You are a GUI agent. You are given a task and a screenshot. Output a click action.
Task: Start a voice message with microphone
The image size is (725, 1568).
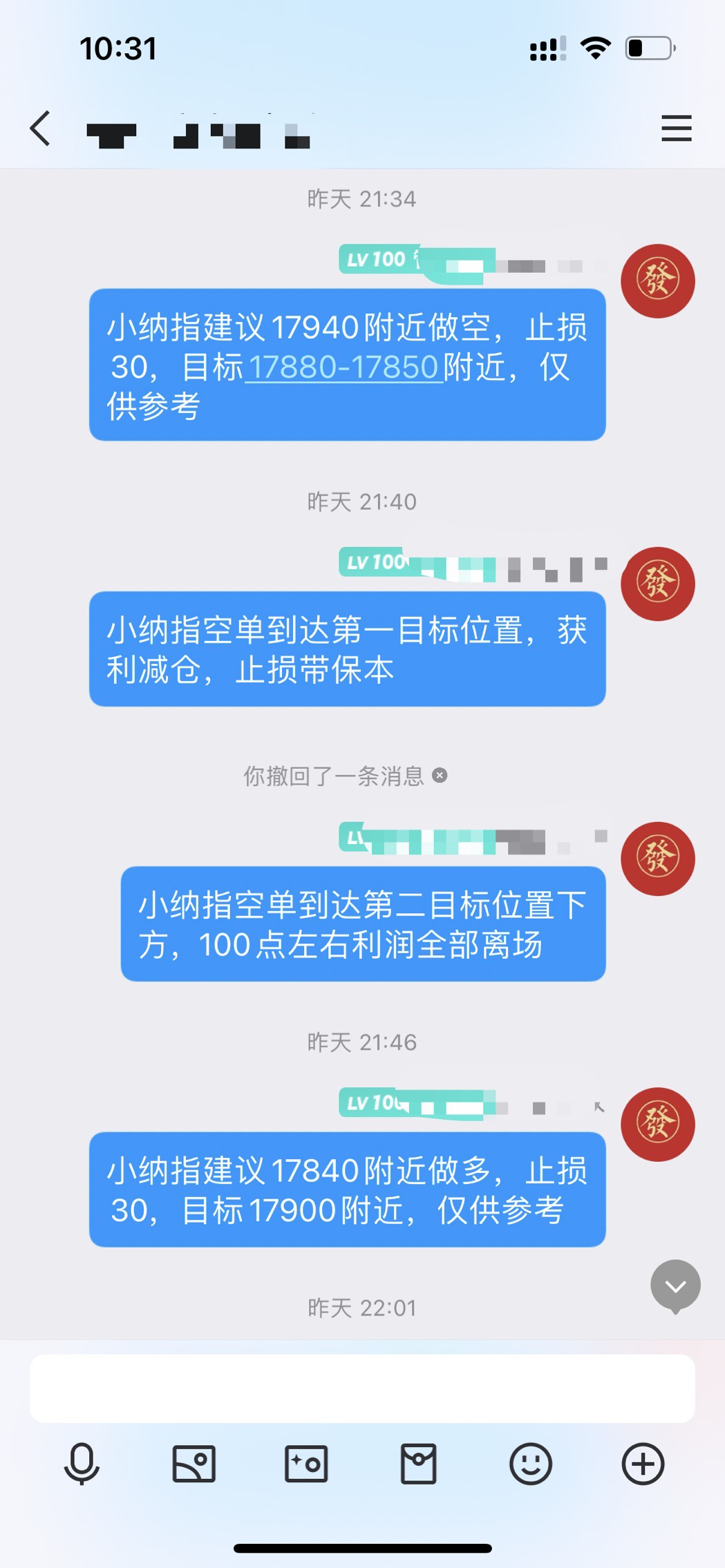pos(82,1464)
